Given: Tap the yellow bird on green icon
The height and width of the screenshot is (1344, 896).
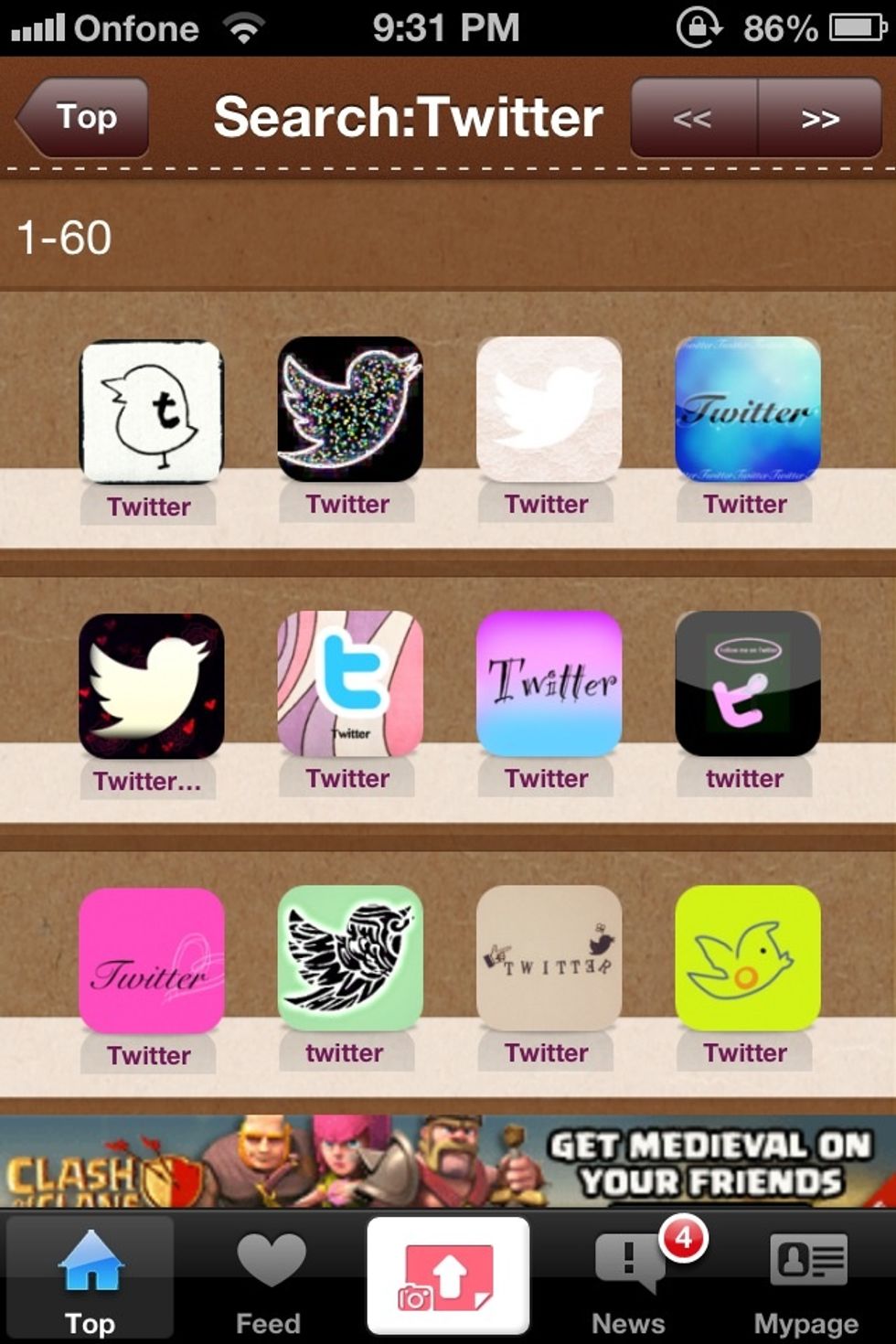Looking at the screenshot, I should (x=745, y=960).
